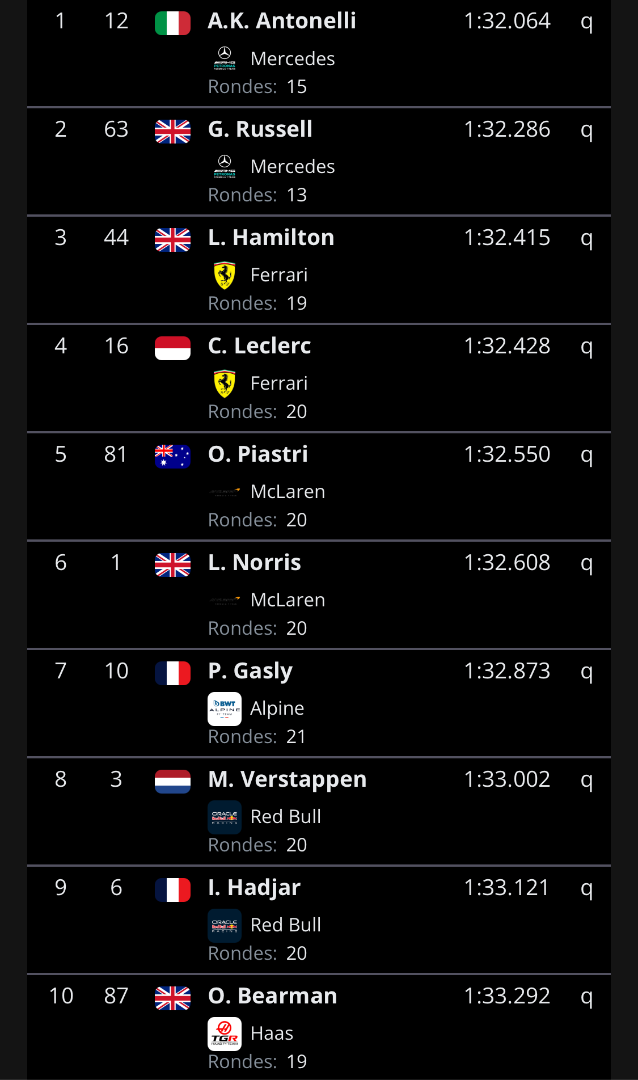Select P. Gasly in the results

[x=250, y=671]
